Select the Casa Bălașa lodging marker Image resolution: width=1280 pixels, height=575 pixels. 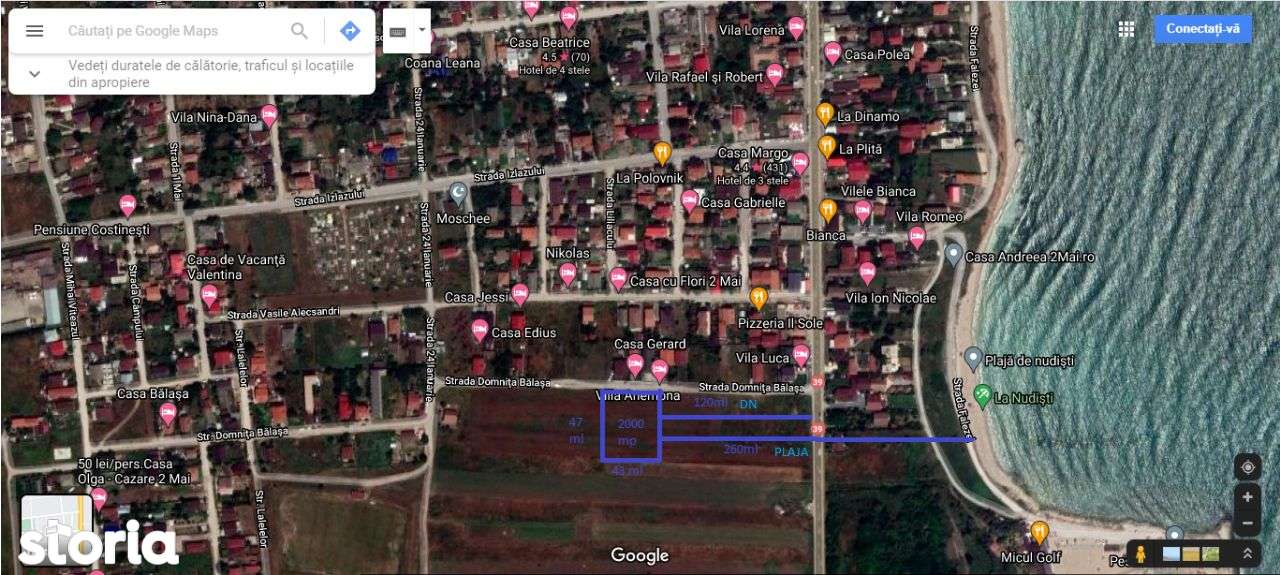pyautogui.click(x=168, y=412)
